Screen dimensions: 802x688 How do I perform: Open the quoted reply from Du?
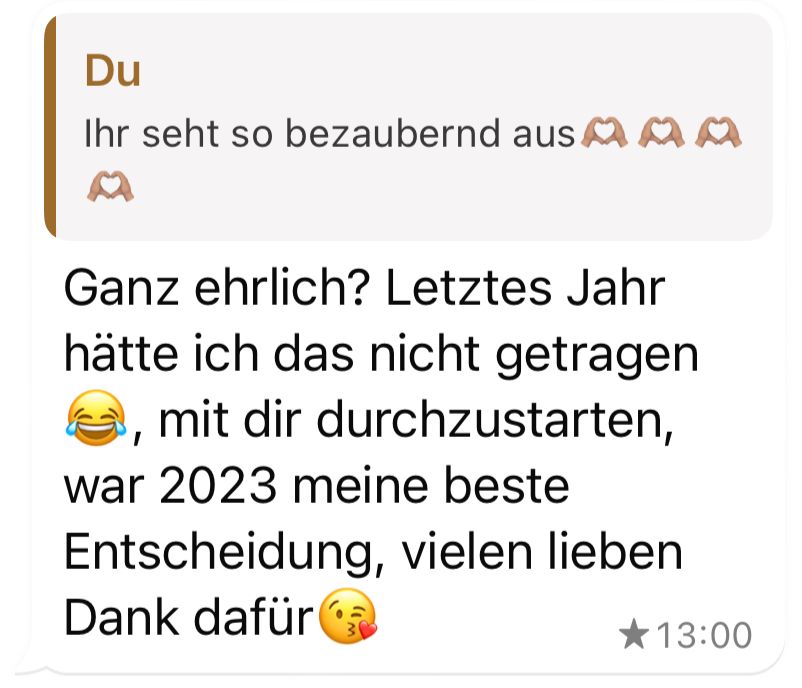pos(408,127)
